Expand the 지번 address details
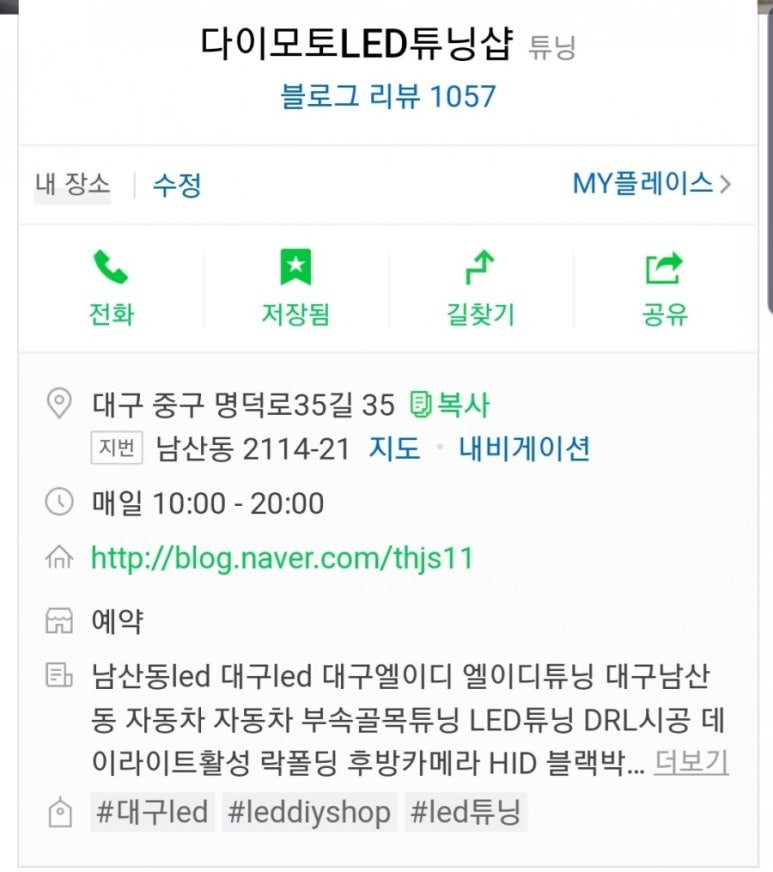Screen dimensions: 773x872 116,448
